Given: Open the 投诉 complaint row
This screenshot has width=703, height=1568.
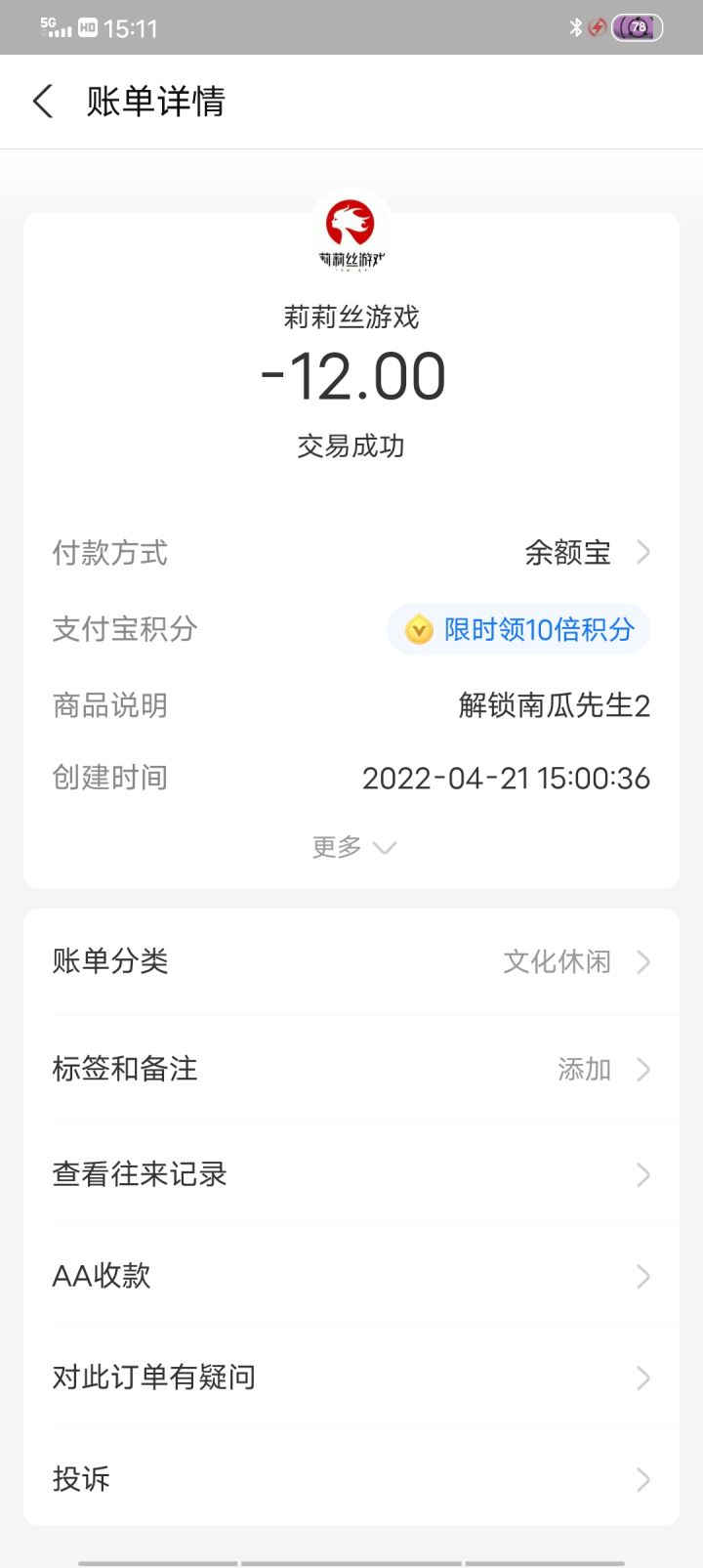Looking at the screenshot, I should tap(351, 1479).
